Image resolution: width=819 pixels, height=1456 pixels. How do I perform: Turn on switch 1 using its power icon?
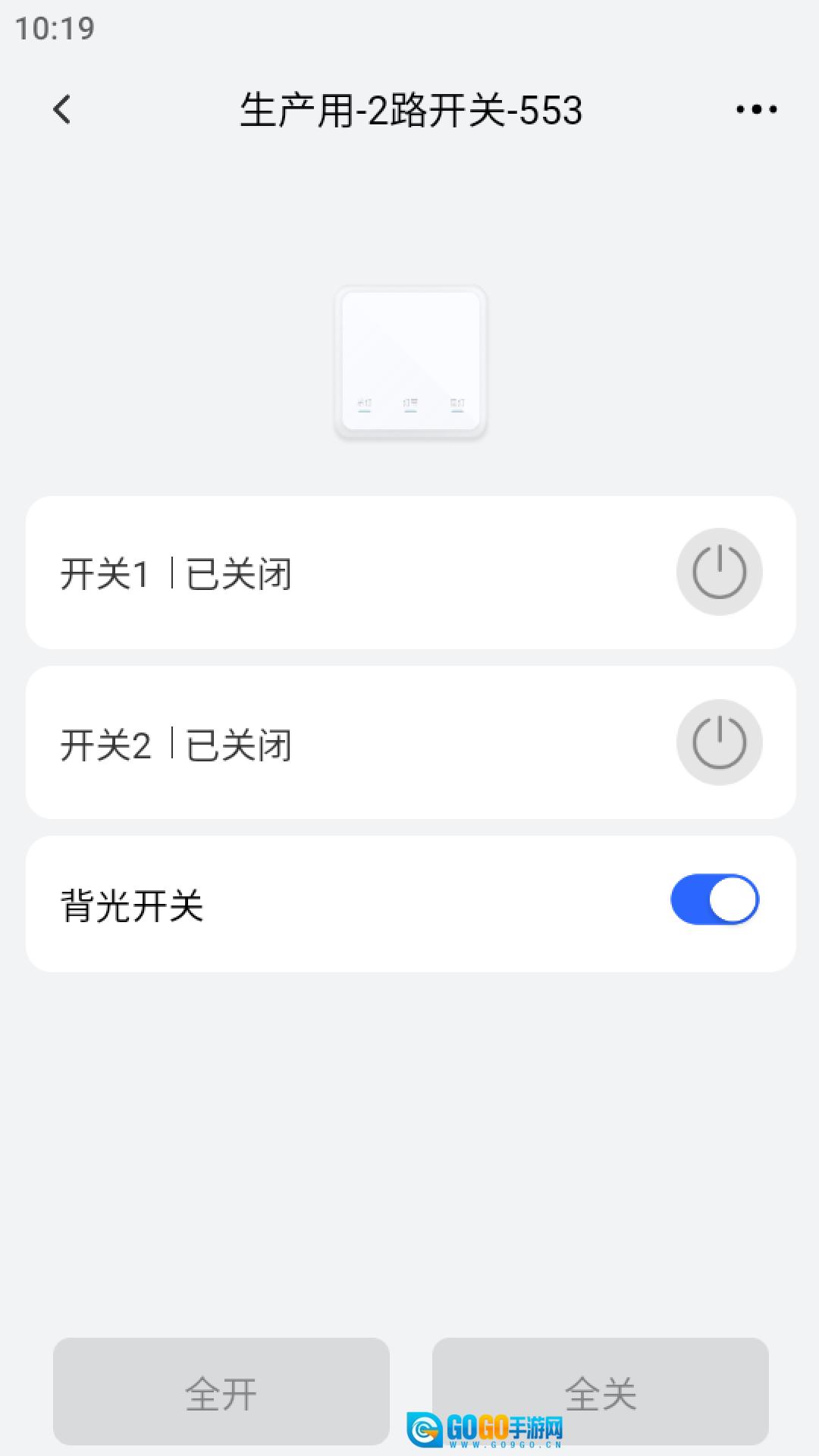click(719, 572)
